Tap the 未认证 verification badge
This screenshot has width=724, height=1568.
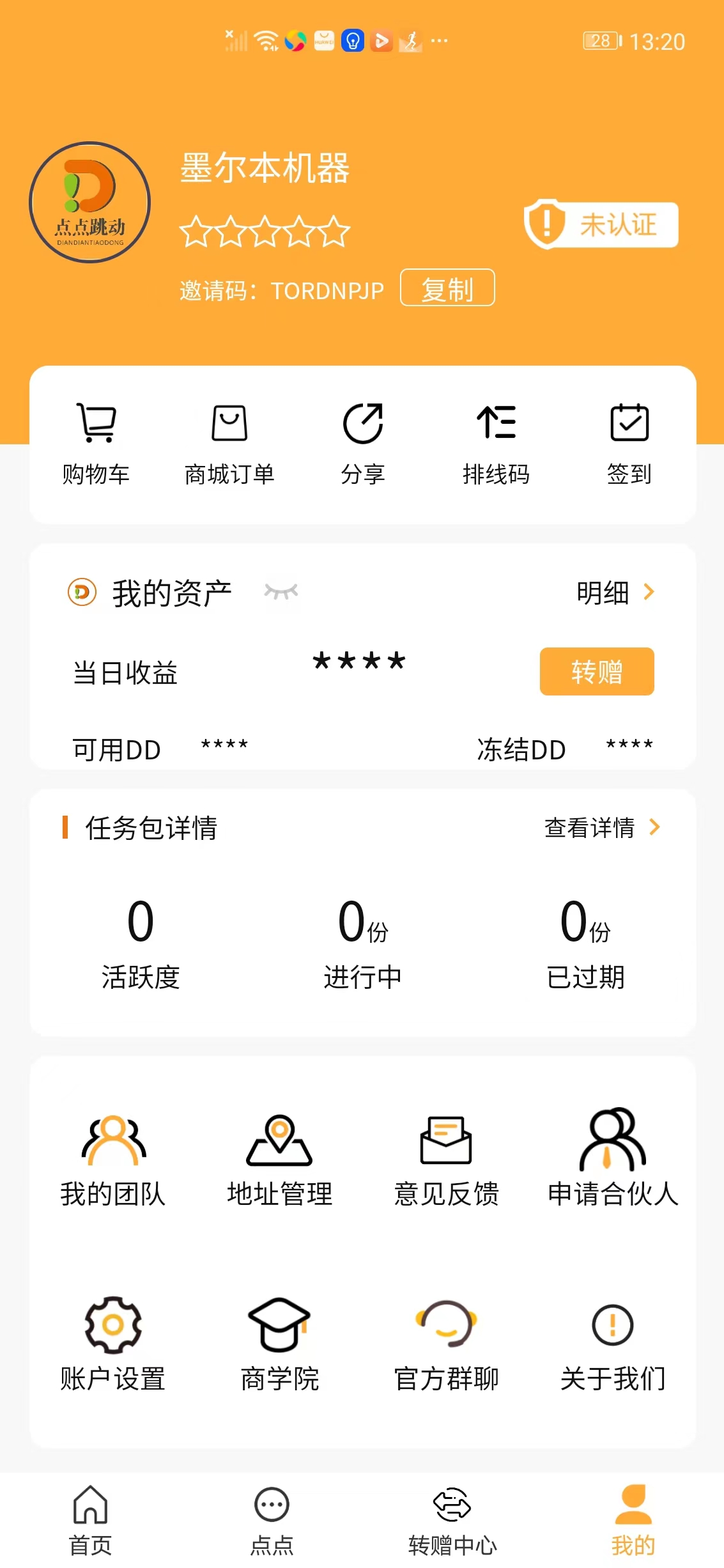coord(599,225)
